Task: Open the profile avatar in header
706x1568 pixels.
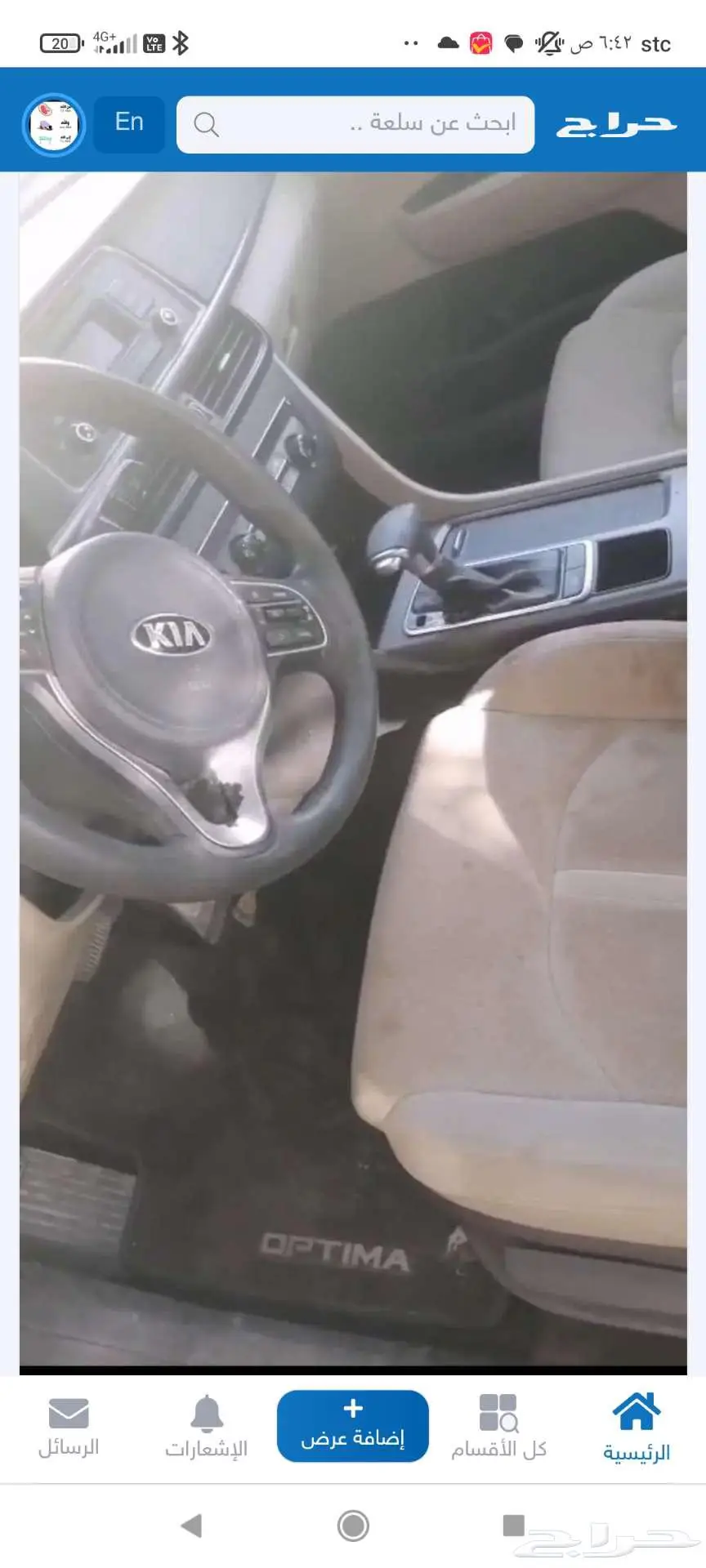Action: click(x=54, y=125)
